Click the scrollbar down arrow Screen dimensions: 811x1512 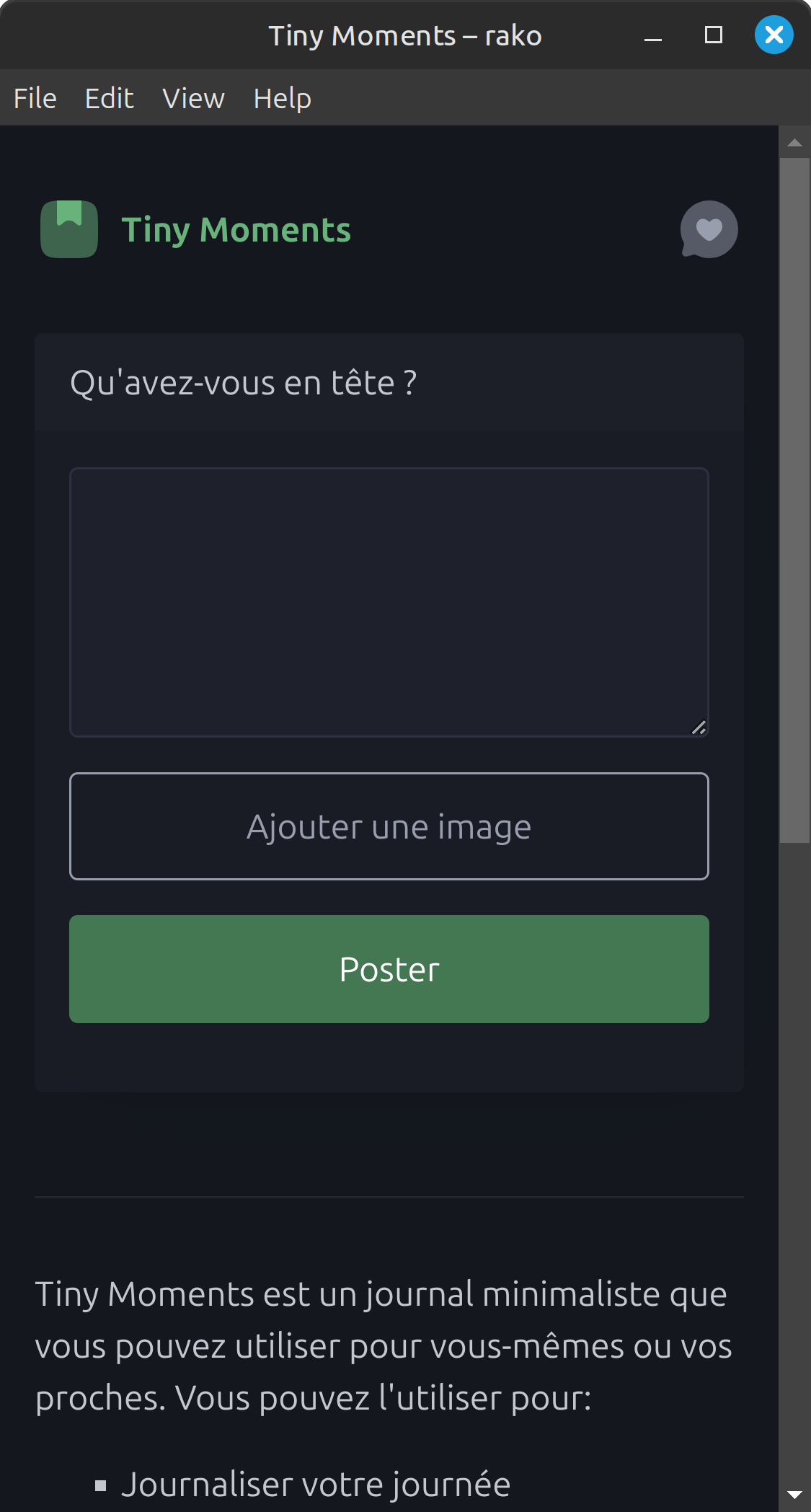tap(794, 1495)
